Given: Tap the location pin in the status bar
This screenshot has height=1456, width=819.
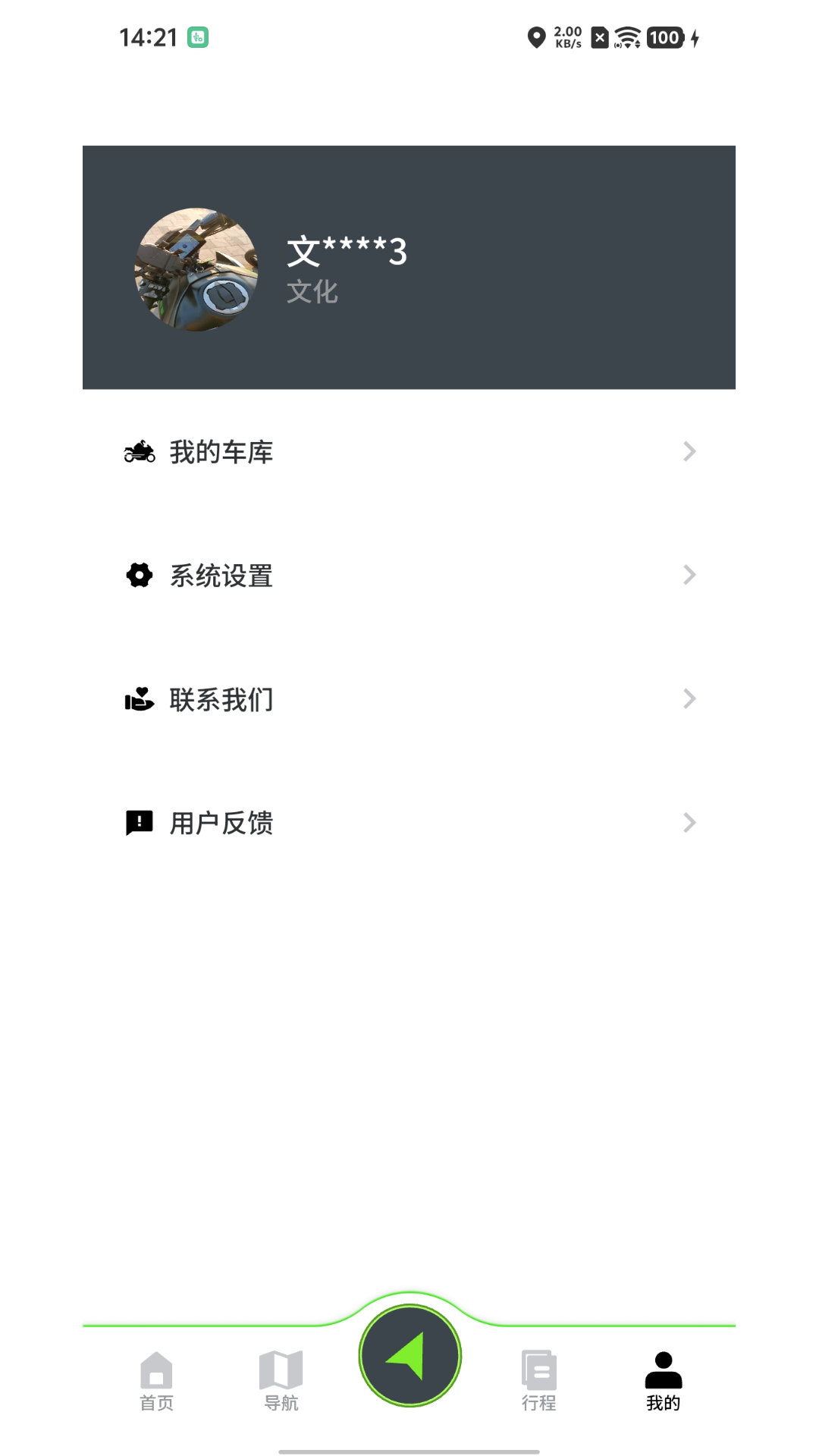Looking at the screenshot, I should [538, 37].
